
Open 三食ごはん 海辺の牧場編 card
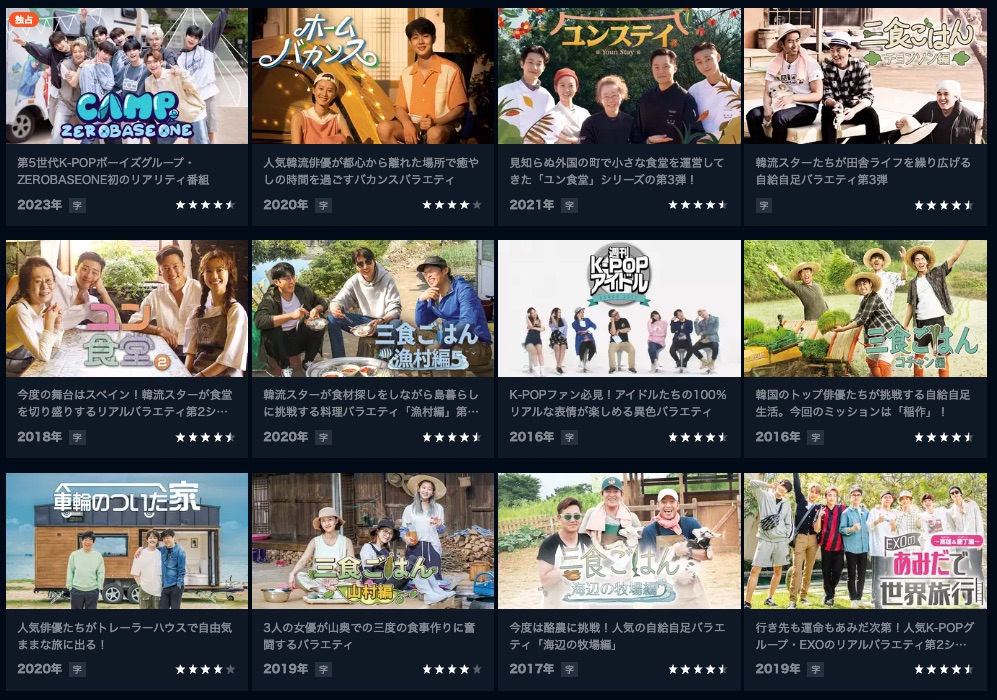[x=619, y=541]
